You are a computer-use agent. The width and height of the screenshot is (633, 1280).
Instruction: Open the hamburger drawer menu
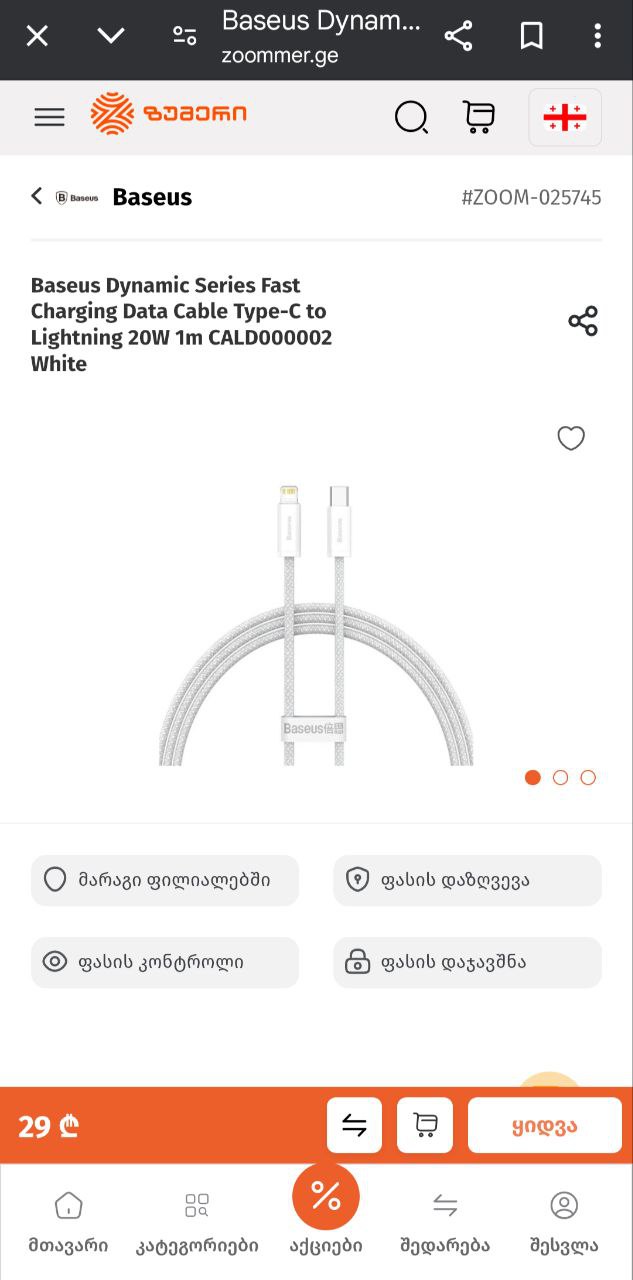[49, 117]
